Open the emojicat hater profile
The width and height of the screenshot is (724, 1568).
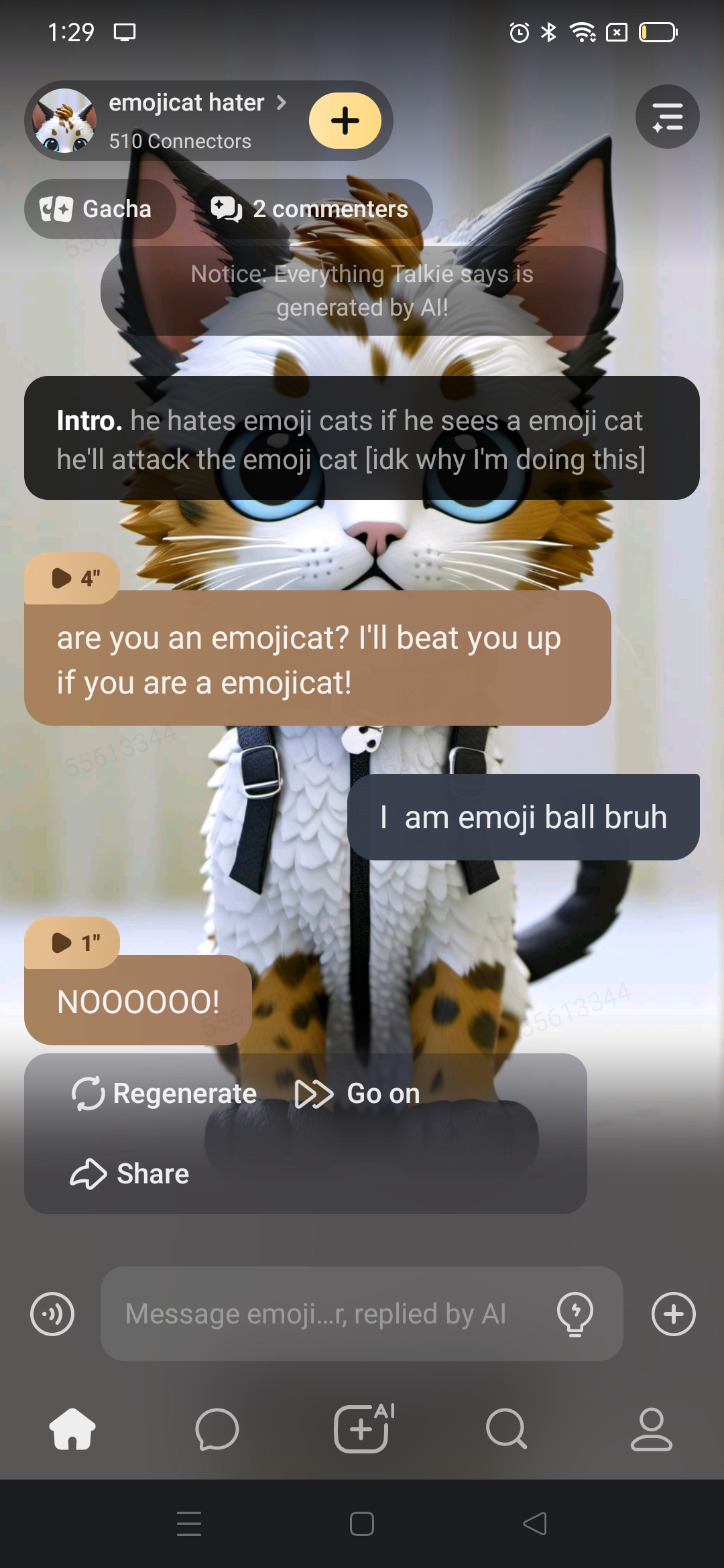coord(186,104)
